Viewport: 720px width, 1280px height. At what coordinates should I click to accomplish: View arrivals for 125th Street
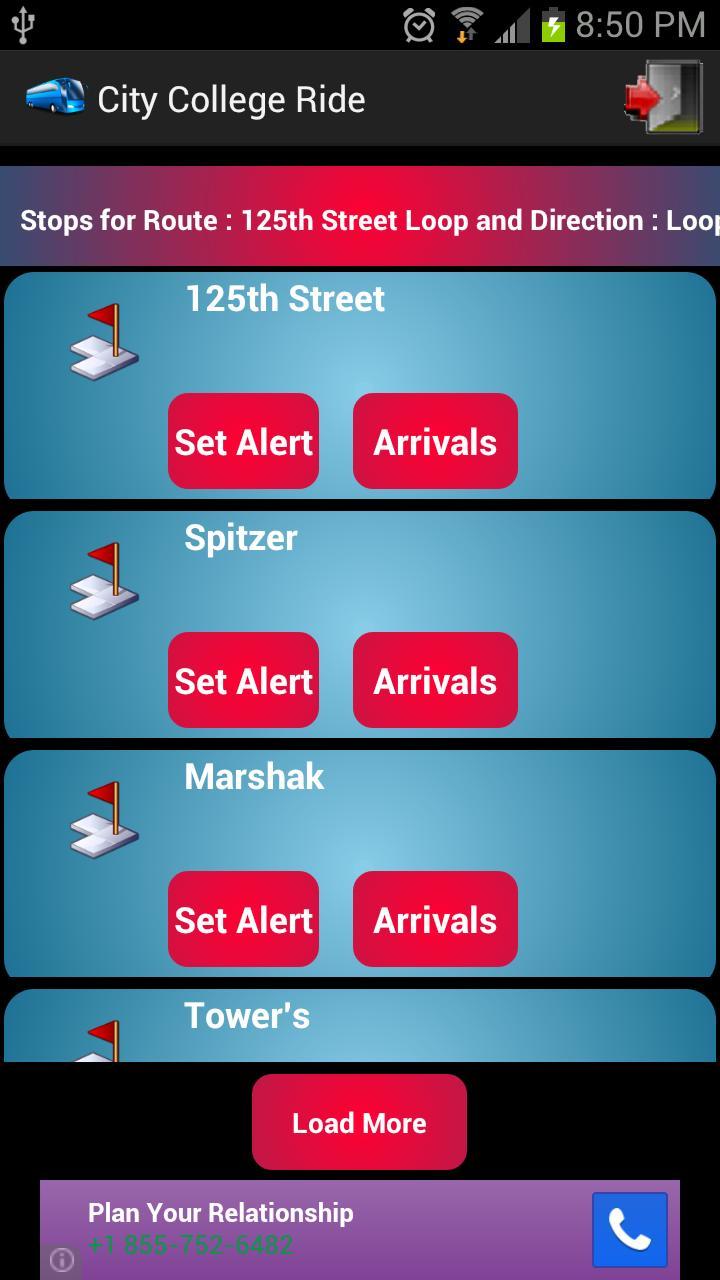tap(435, 441)
